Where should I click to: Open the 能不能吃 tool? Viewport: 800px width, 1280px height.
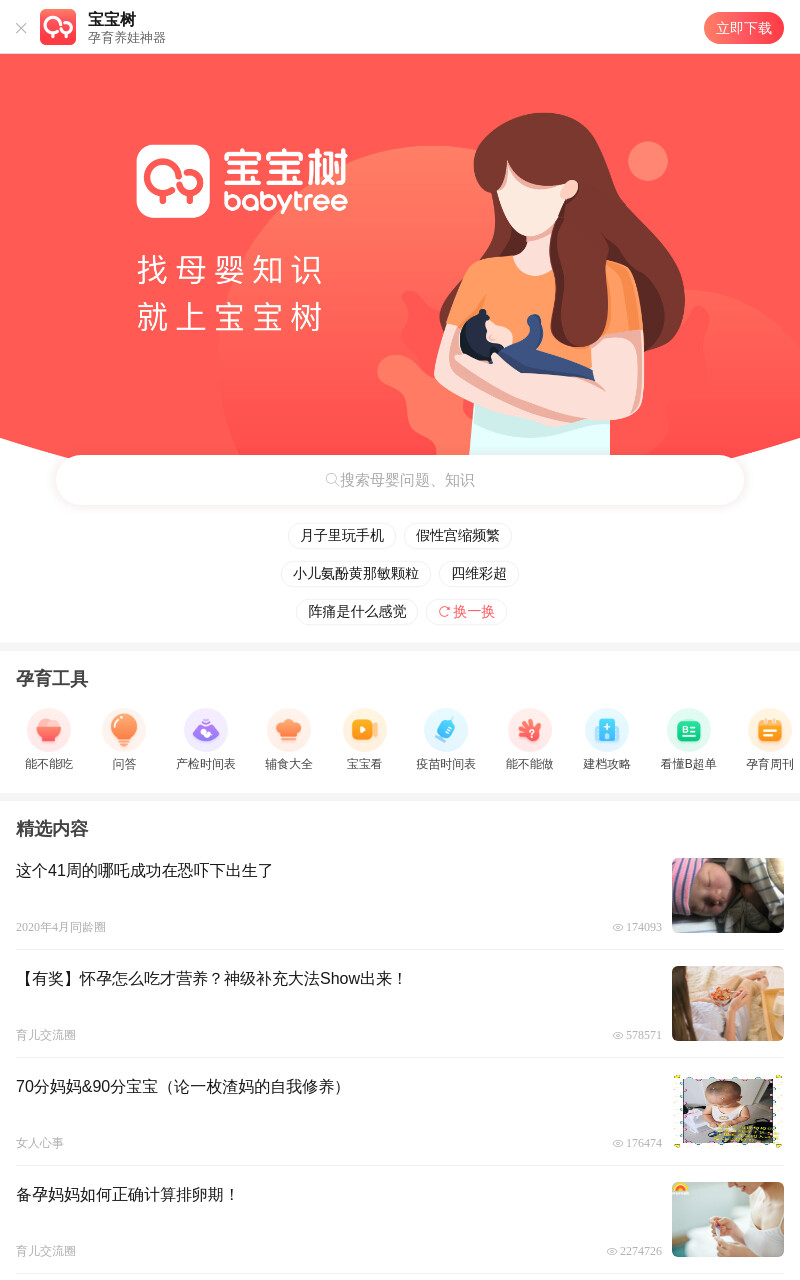pyautogui.click(x=49, y=741)
